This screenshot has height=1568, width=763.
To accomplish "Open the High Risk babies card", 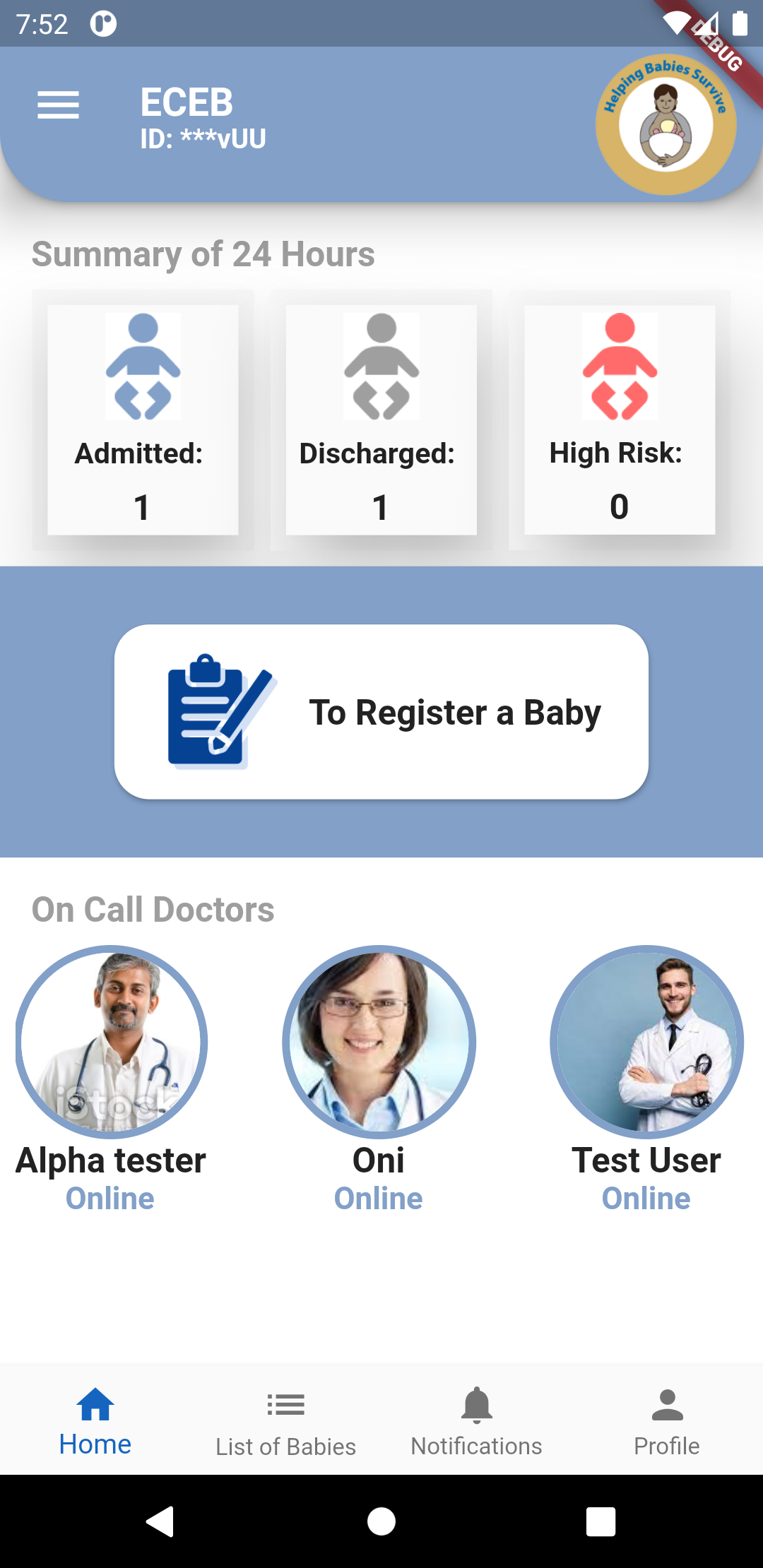I will (x=620, y=420).
